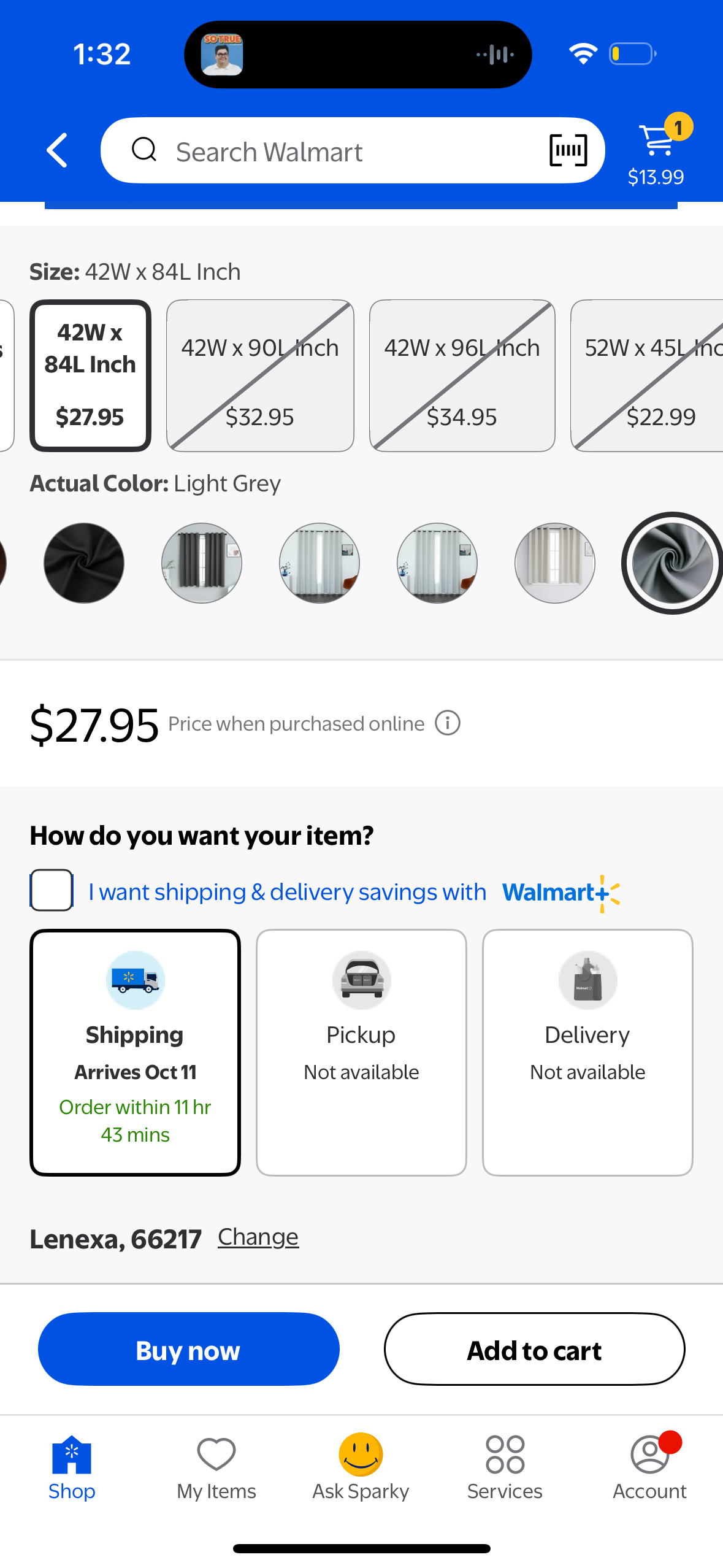Go back using the back arrow
Screen dimensions: 723x1568
57,150
